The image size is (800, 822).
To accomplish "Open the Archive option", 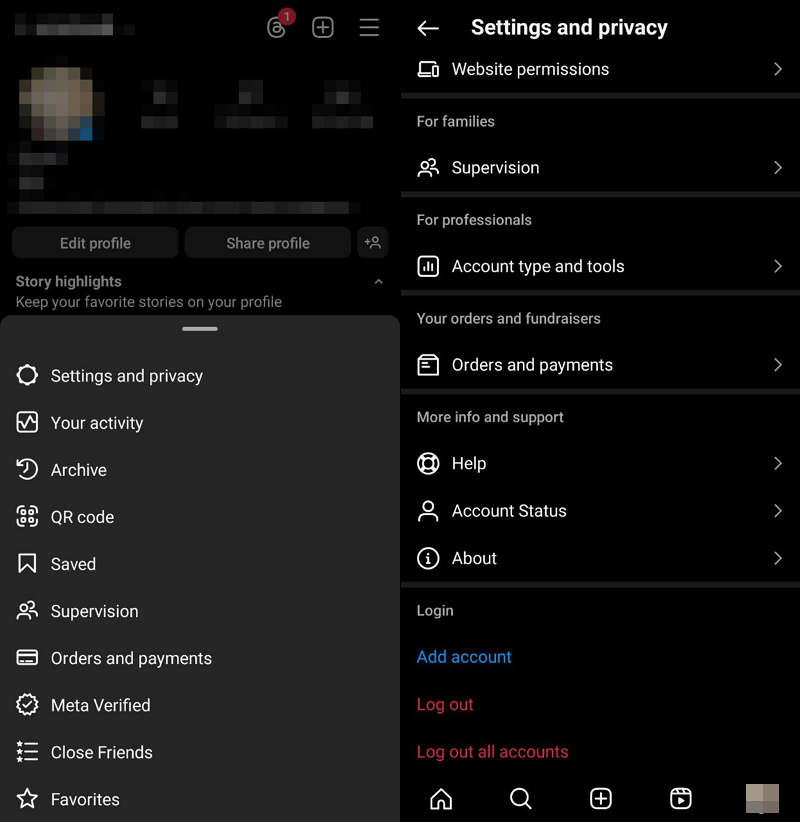I will [79, 470].
